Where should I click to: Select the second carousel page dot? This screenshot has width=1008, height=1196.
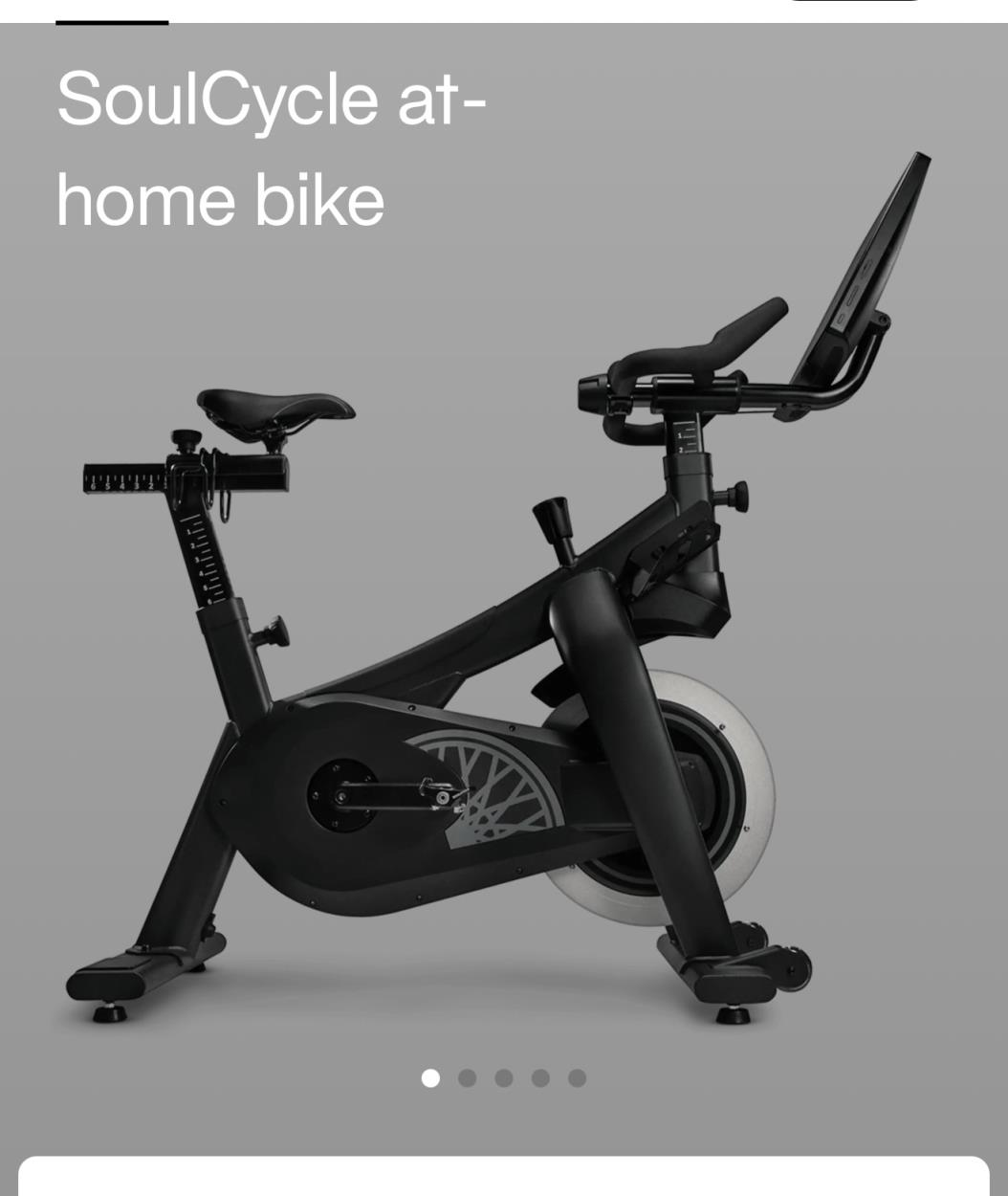(467, 1078)
